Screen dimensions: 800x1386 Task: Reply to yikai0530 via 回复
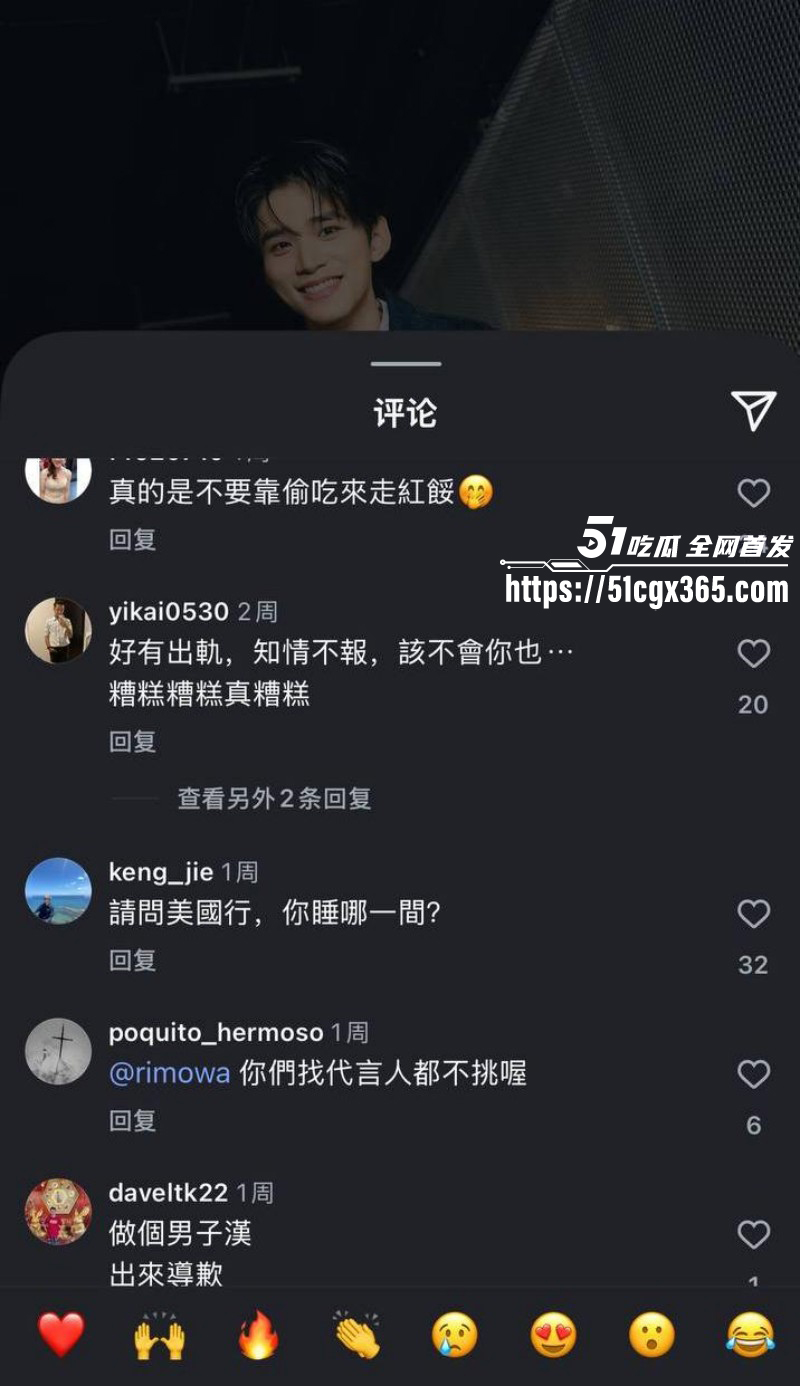pyautogui.click(x=131, y=741)
